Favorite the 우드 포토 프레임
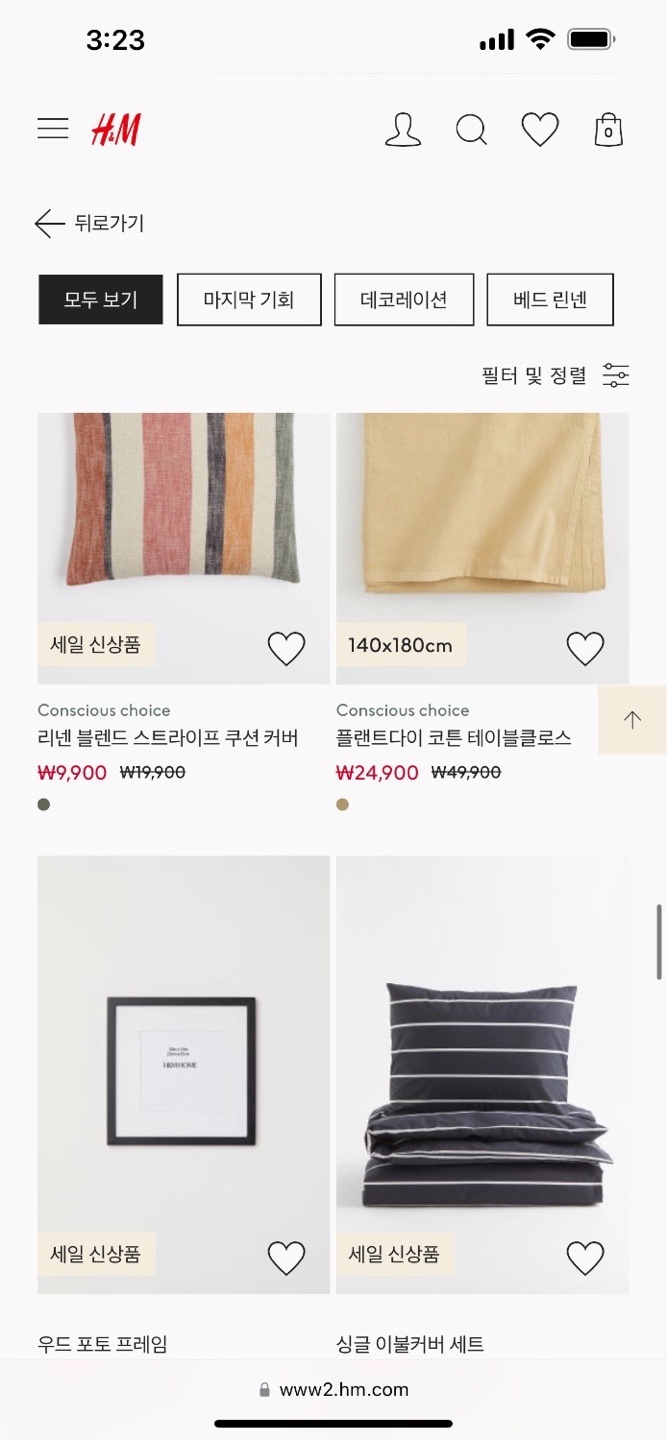 pyautogui.click(x=286, y=1257)
